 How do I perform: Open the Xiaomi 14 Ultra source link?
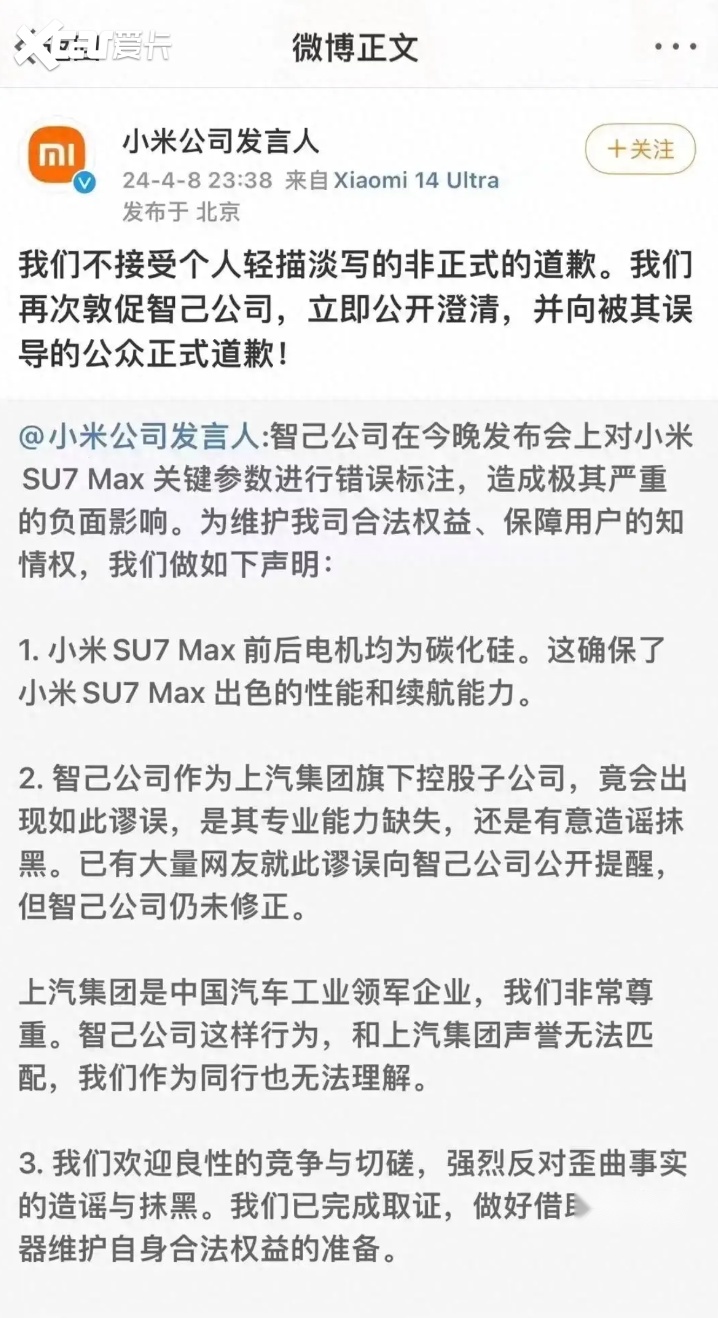pyautogui.click(x=415, y=181)
